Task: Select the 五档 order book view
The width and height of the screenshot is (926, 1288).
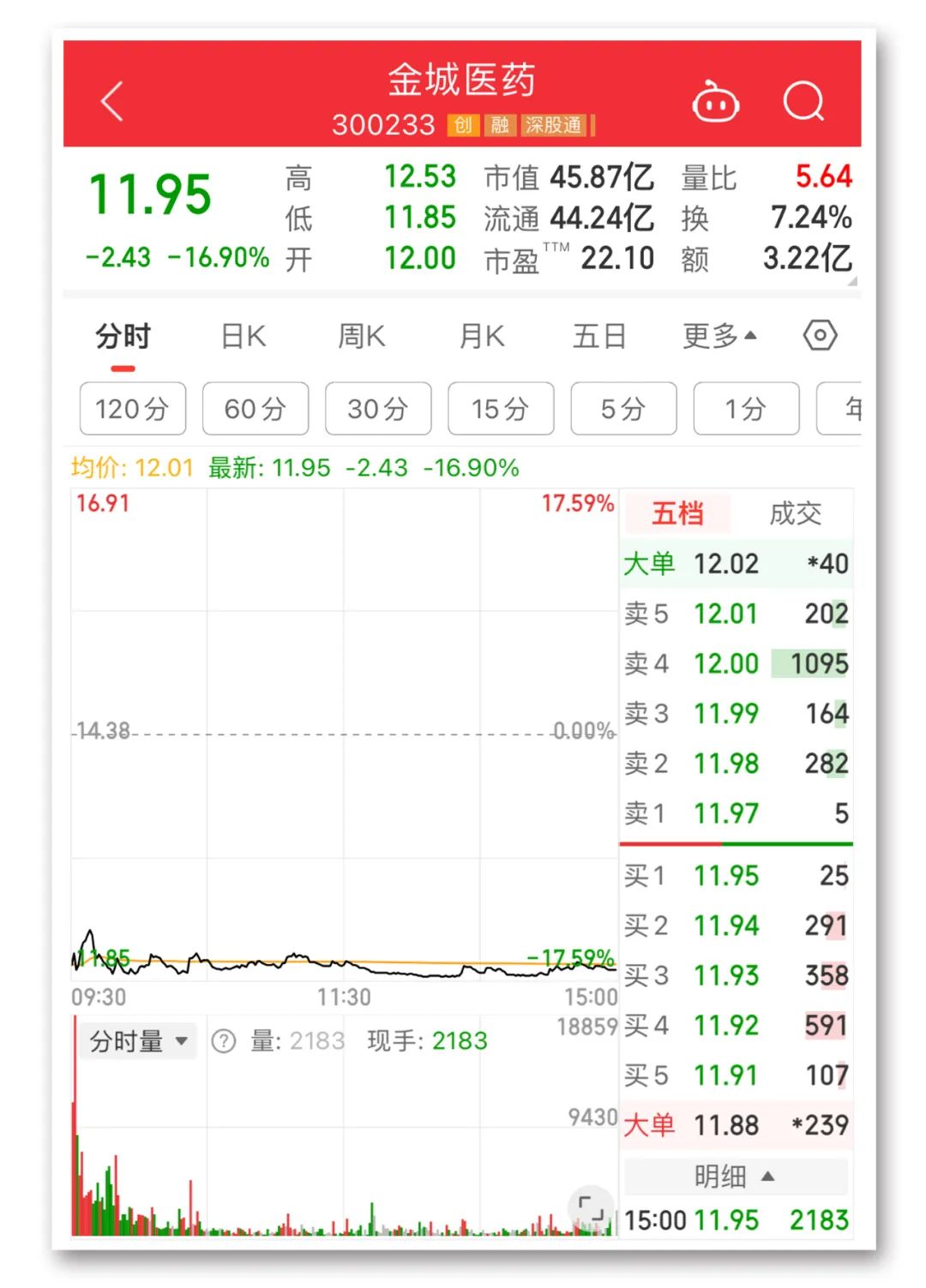Action: click(x=676, y=513)
